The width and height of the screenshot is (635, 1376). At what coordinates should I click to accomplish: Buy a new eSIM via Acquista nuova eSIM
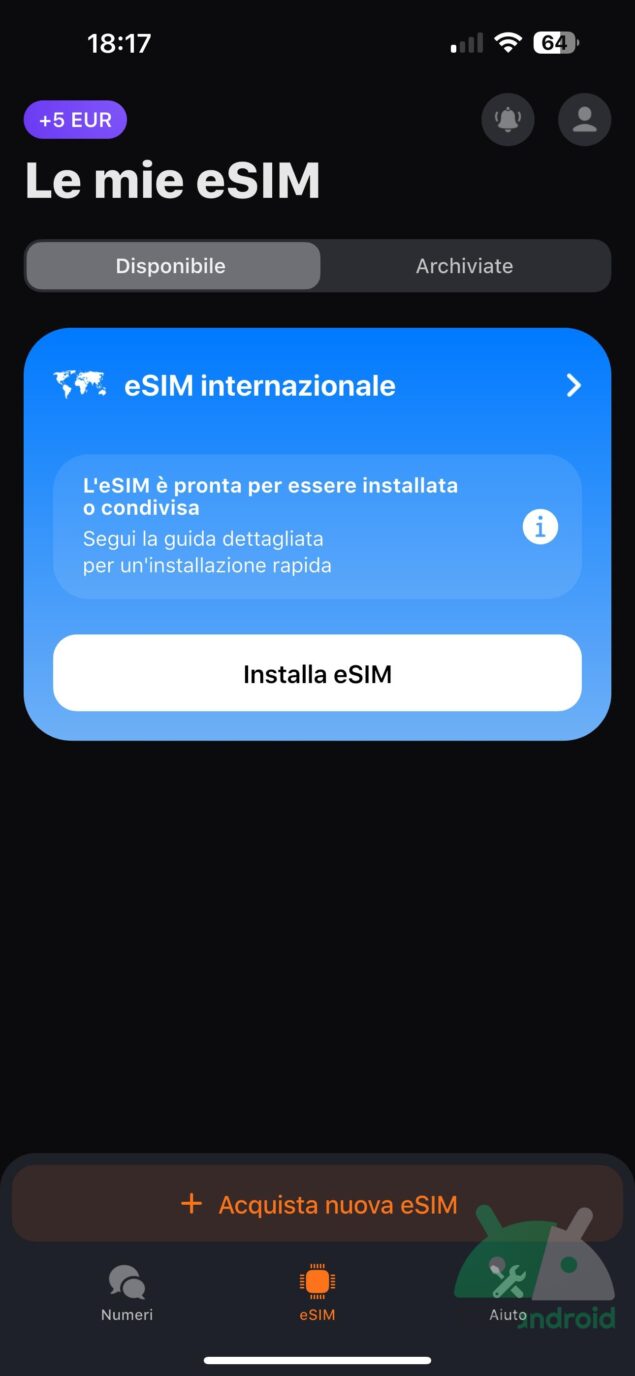[x=317, y=1204]
